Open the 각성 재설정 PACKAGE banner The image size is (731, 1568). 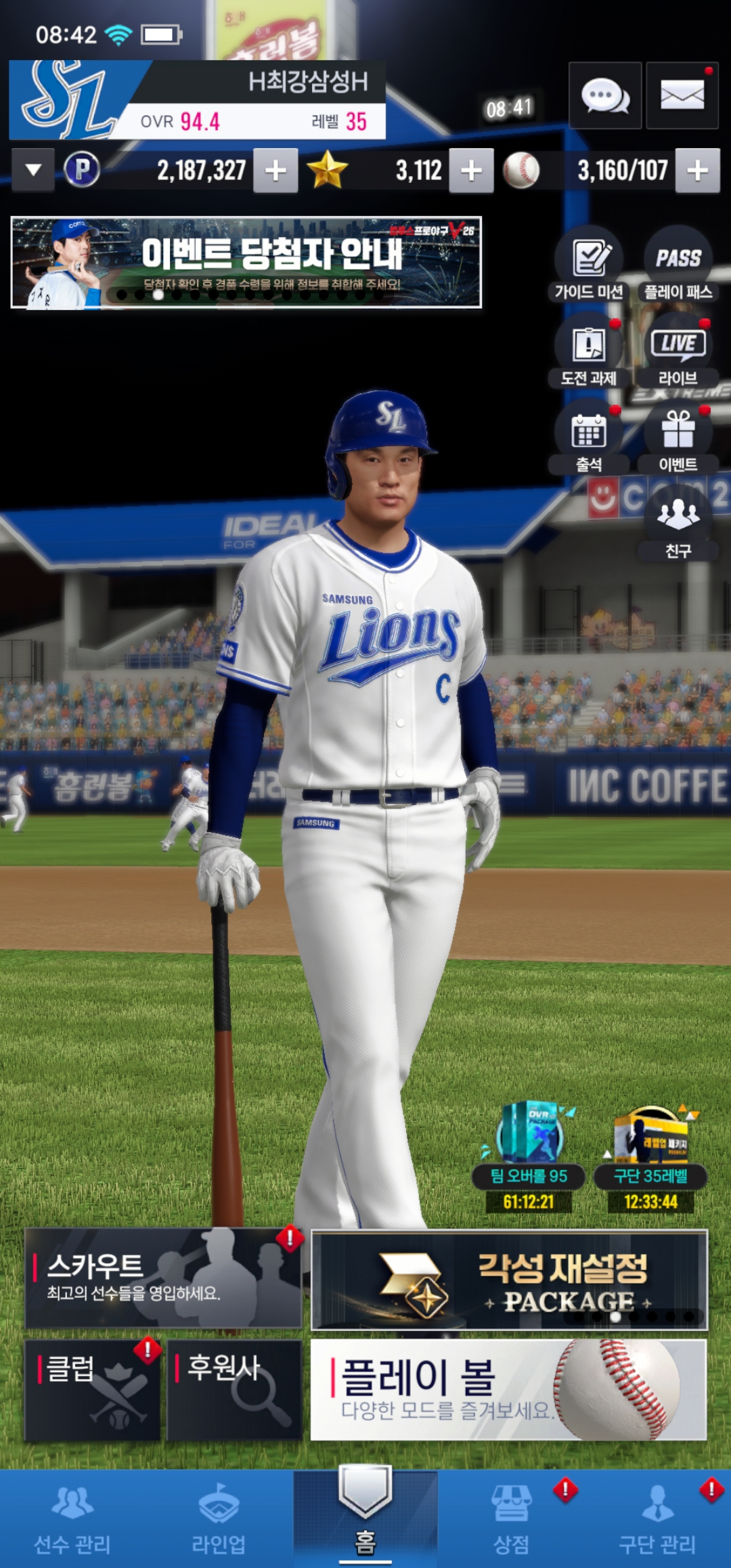coord(509,1280)
